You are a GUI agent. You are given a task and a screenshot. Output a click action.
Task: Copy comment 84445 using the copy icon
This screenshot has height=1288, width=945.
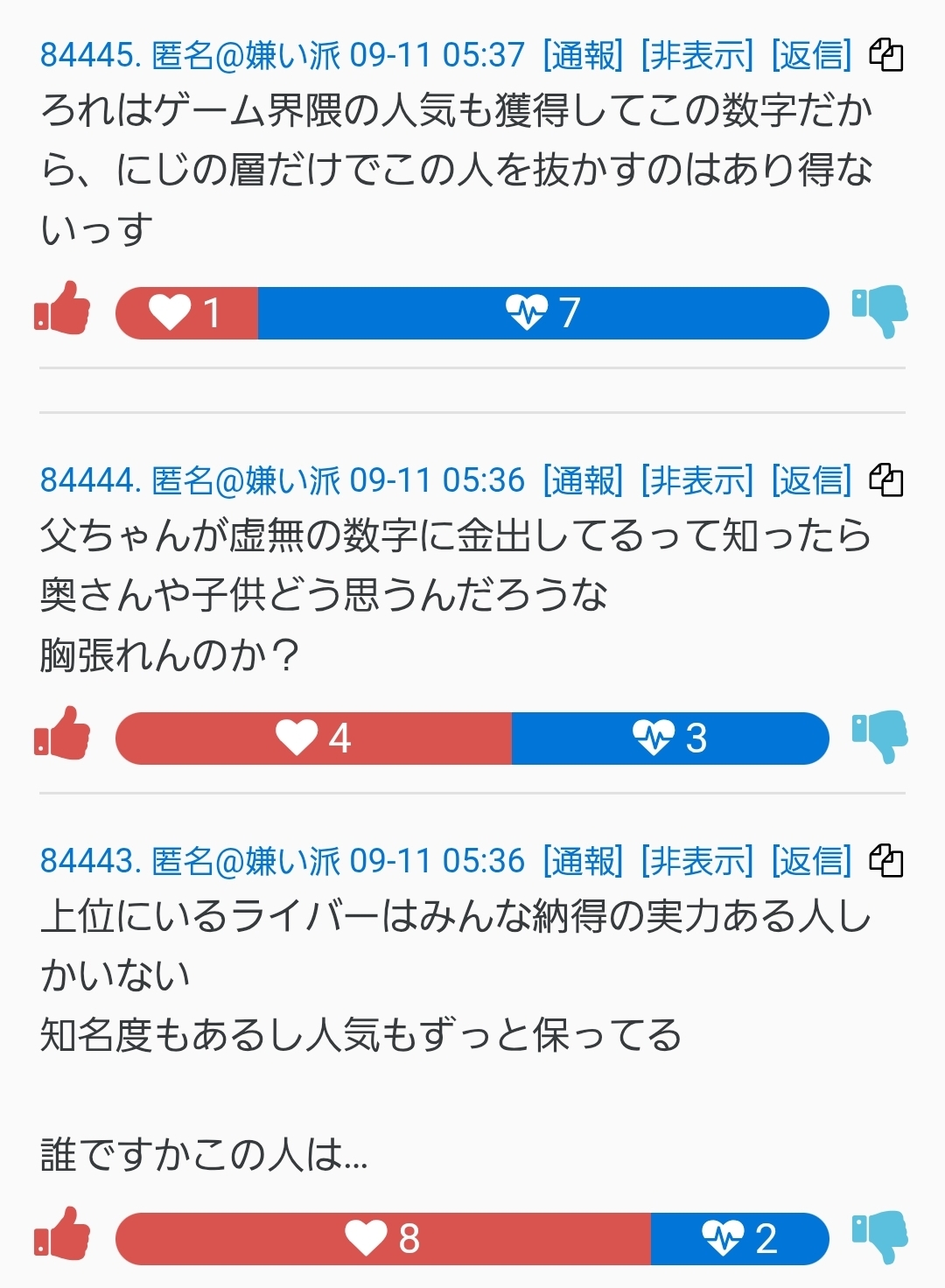[885, 55]
